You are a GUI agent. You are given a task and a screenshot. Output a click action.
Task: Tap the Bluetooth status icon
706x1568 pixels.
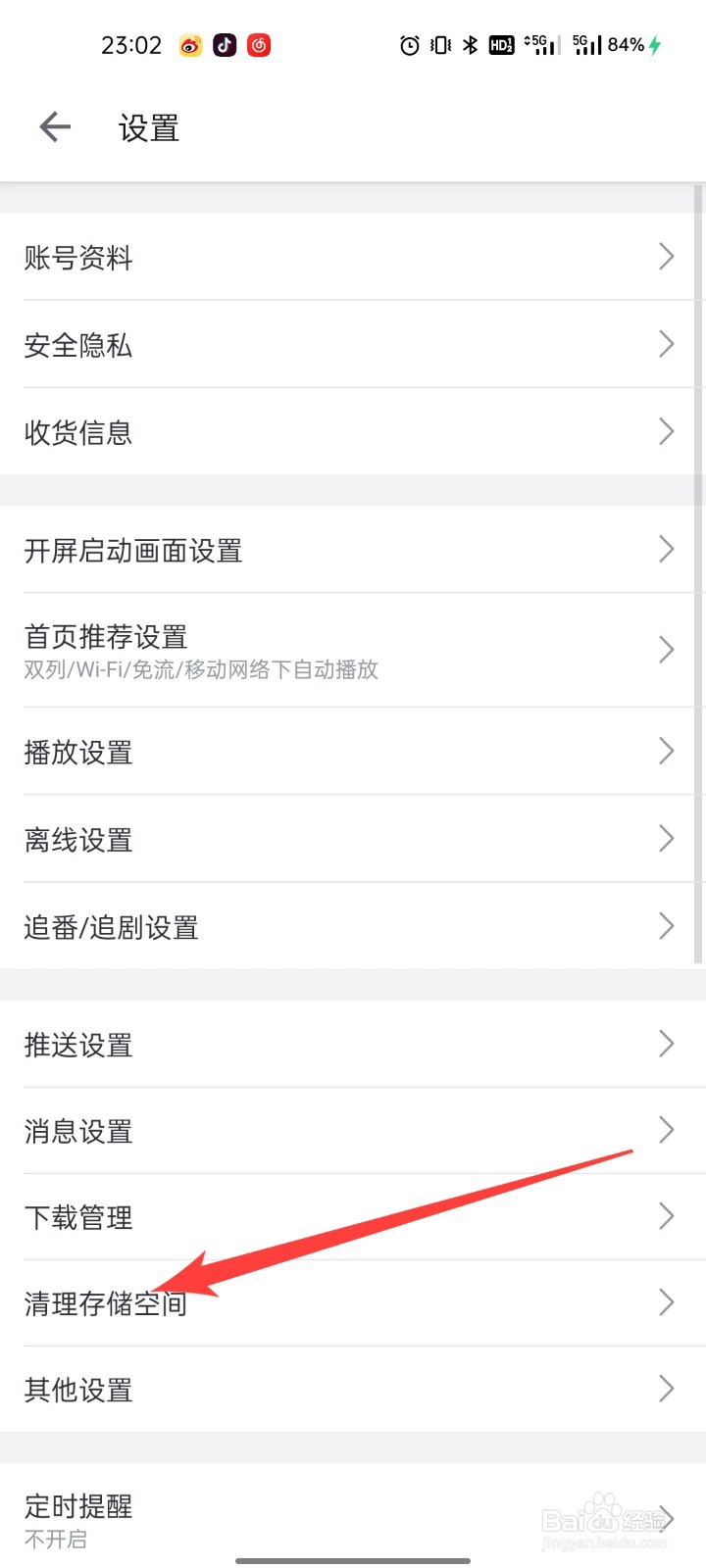[x=469, y=45]
